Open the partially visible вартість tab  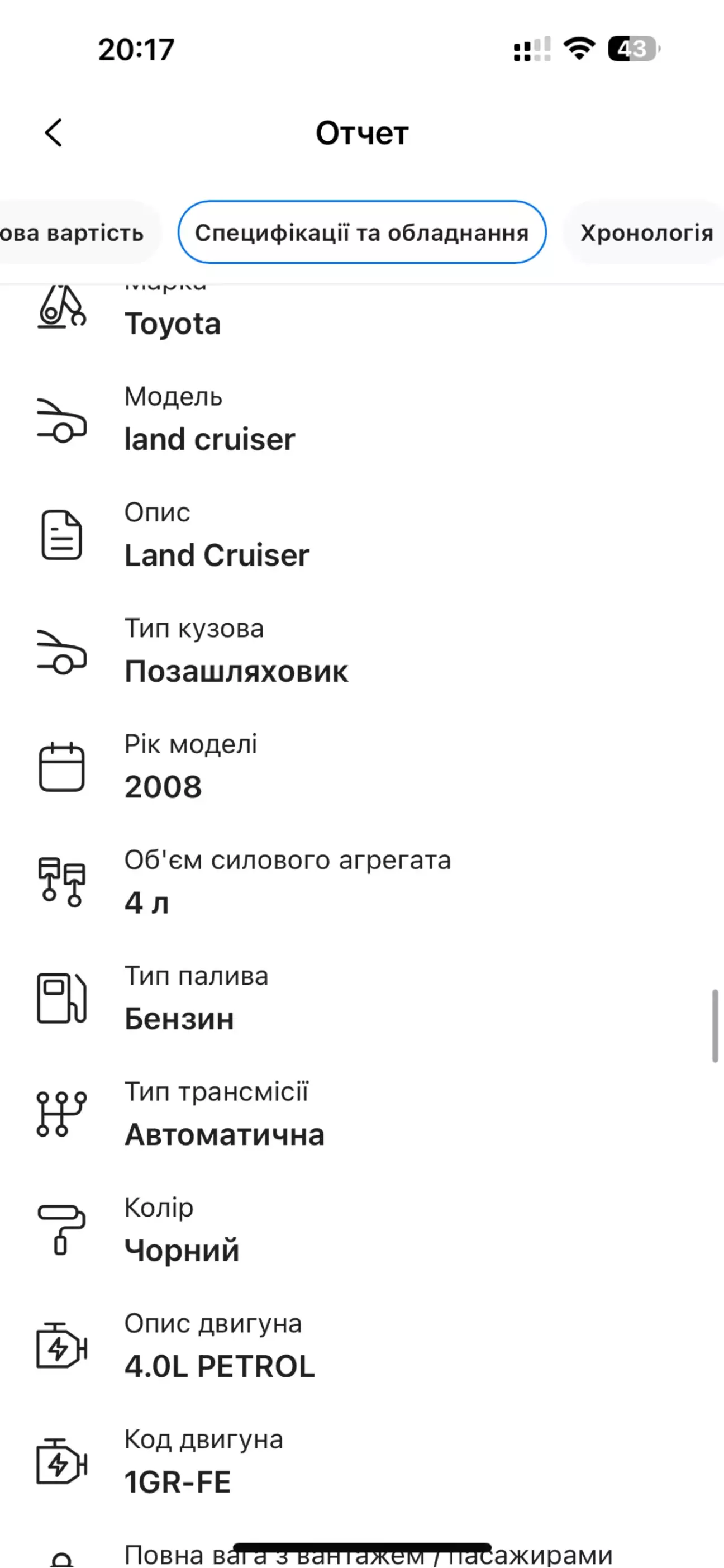coord(76,232)
